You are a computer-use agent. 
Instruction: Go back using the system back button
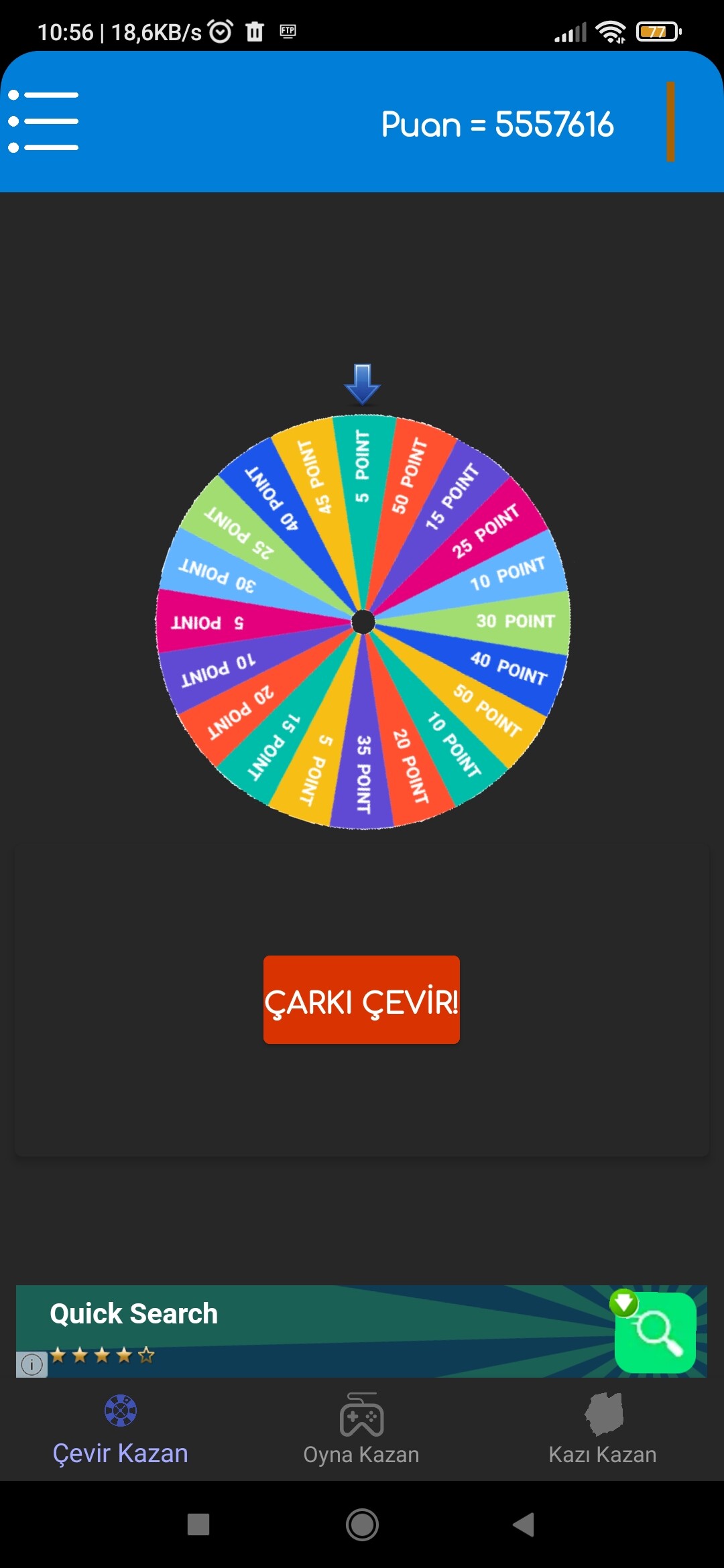(524, 1524)
